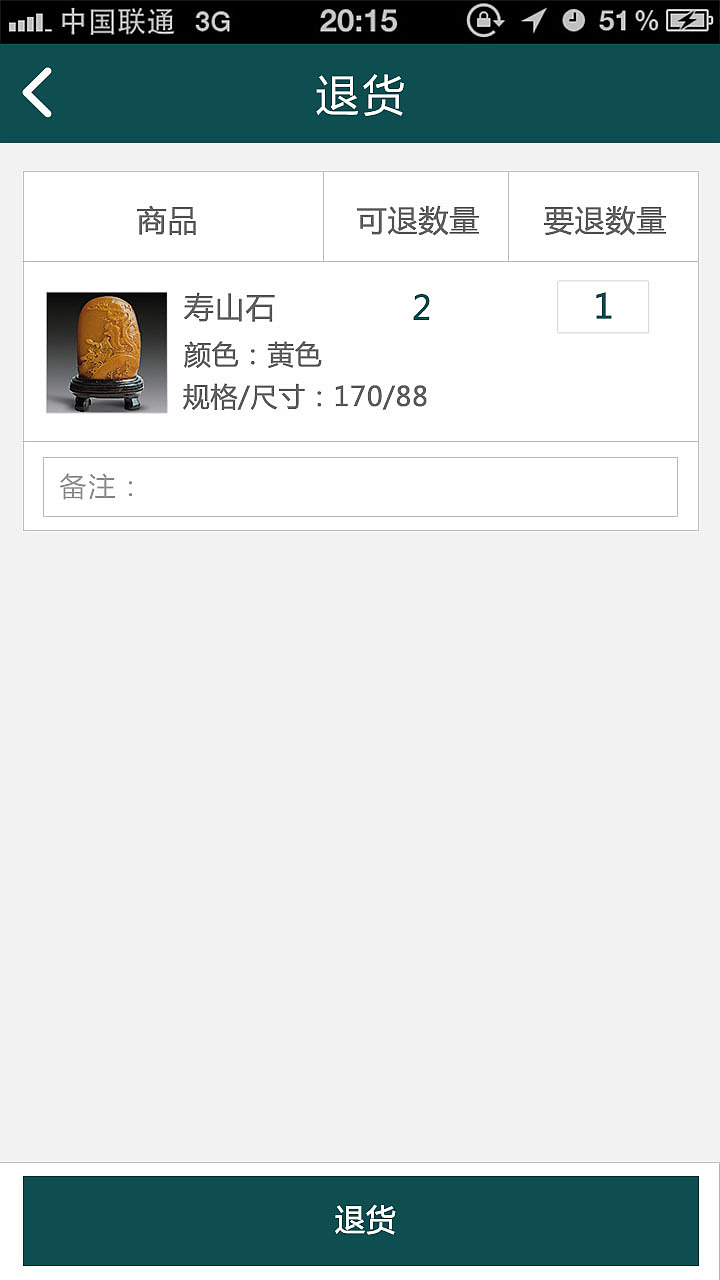Tap the 备注 remarks input field
720x1280 pixels.
(x=360, y=487)
